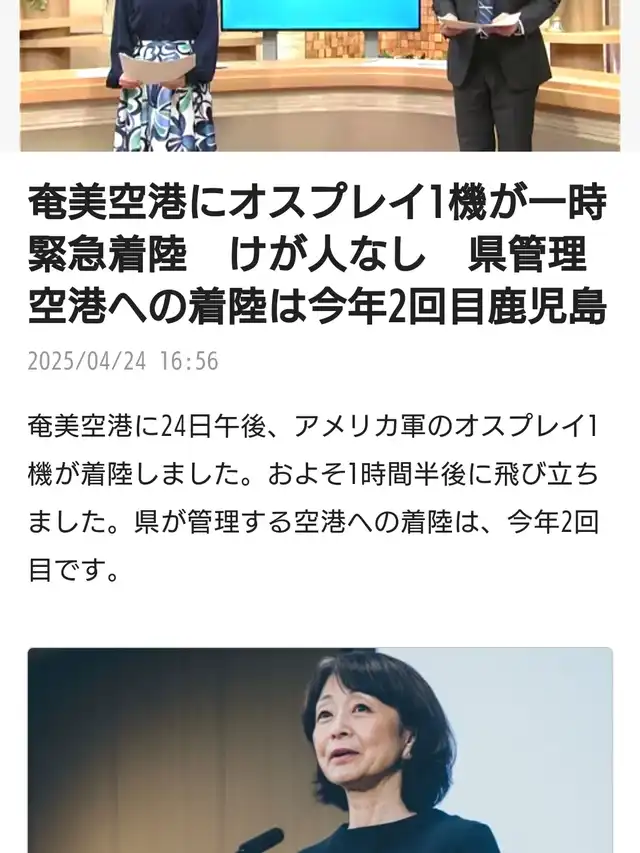The width and height of the screenshot is (640, 853).
Task: Open the news studio image above the headline
Action: click(320, 76)
